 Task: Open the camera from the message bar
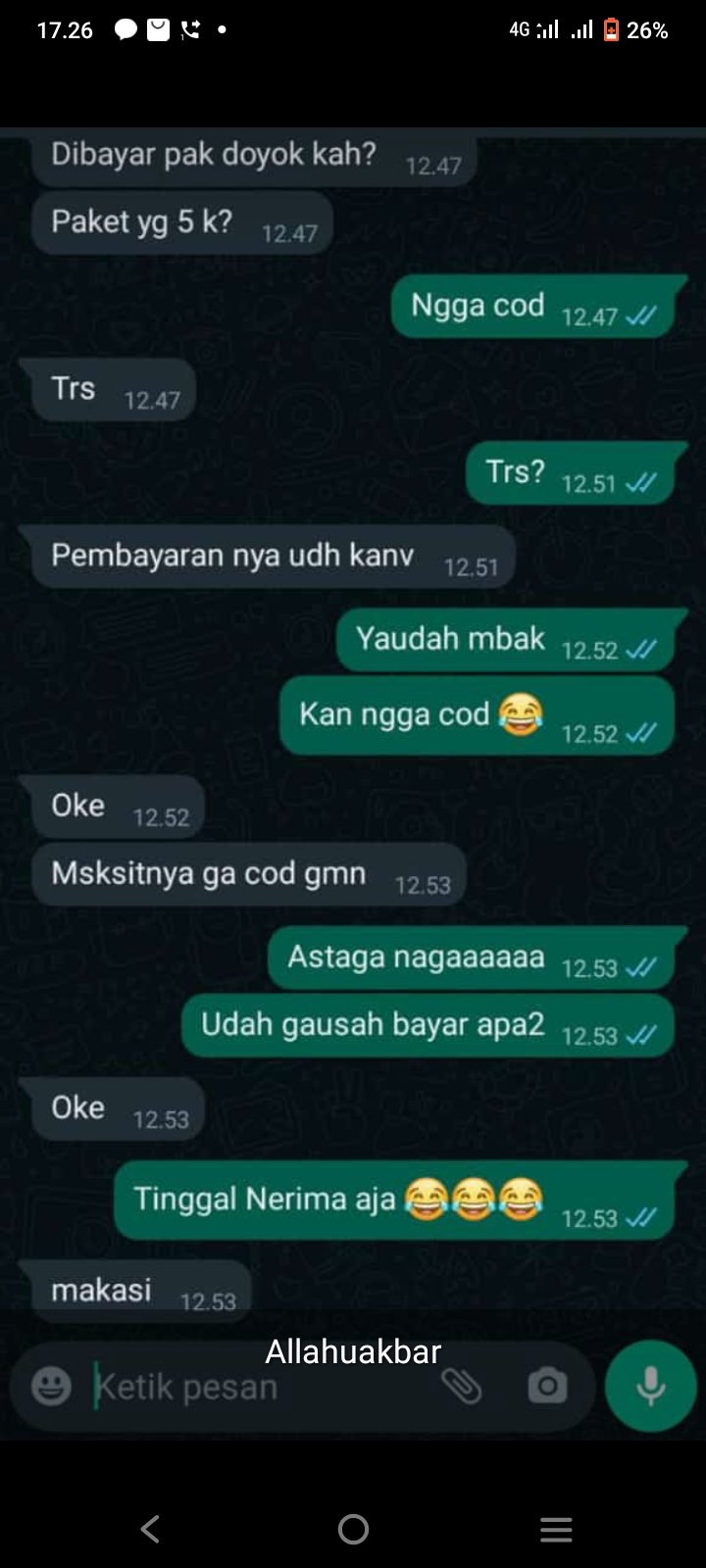pyautogui.click(x=548, y=1386)
